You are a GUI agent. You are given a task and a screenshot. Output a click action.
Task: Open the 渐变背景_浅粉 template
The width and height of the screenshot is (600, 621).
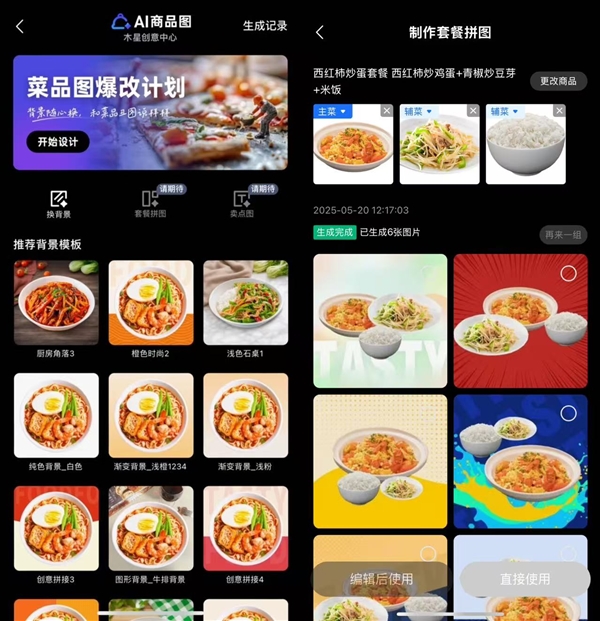click(x=246, y=415)
